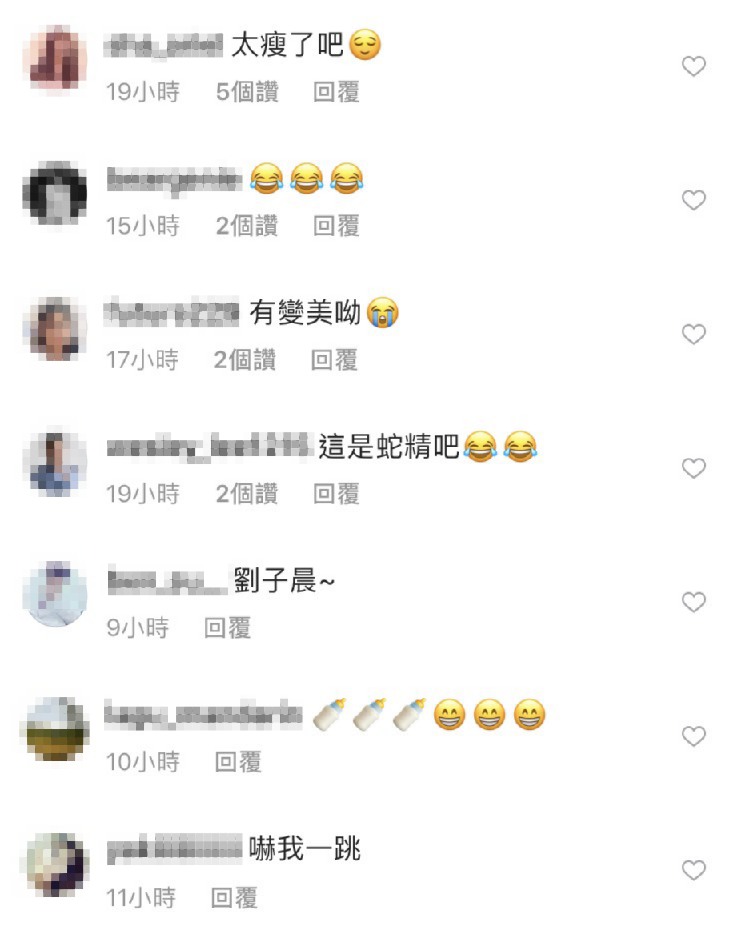The width and height of the screenshot is (750, 946).
Task: Like the three laughing emoji comment
Action: tap(693, 201)
